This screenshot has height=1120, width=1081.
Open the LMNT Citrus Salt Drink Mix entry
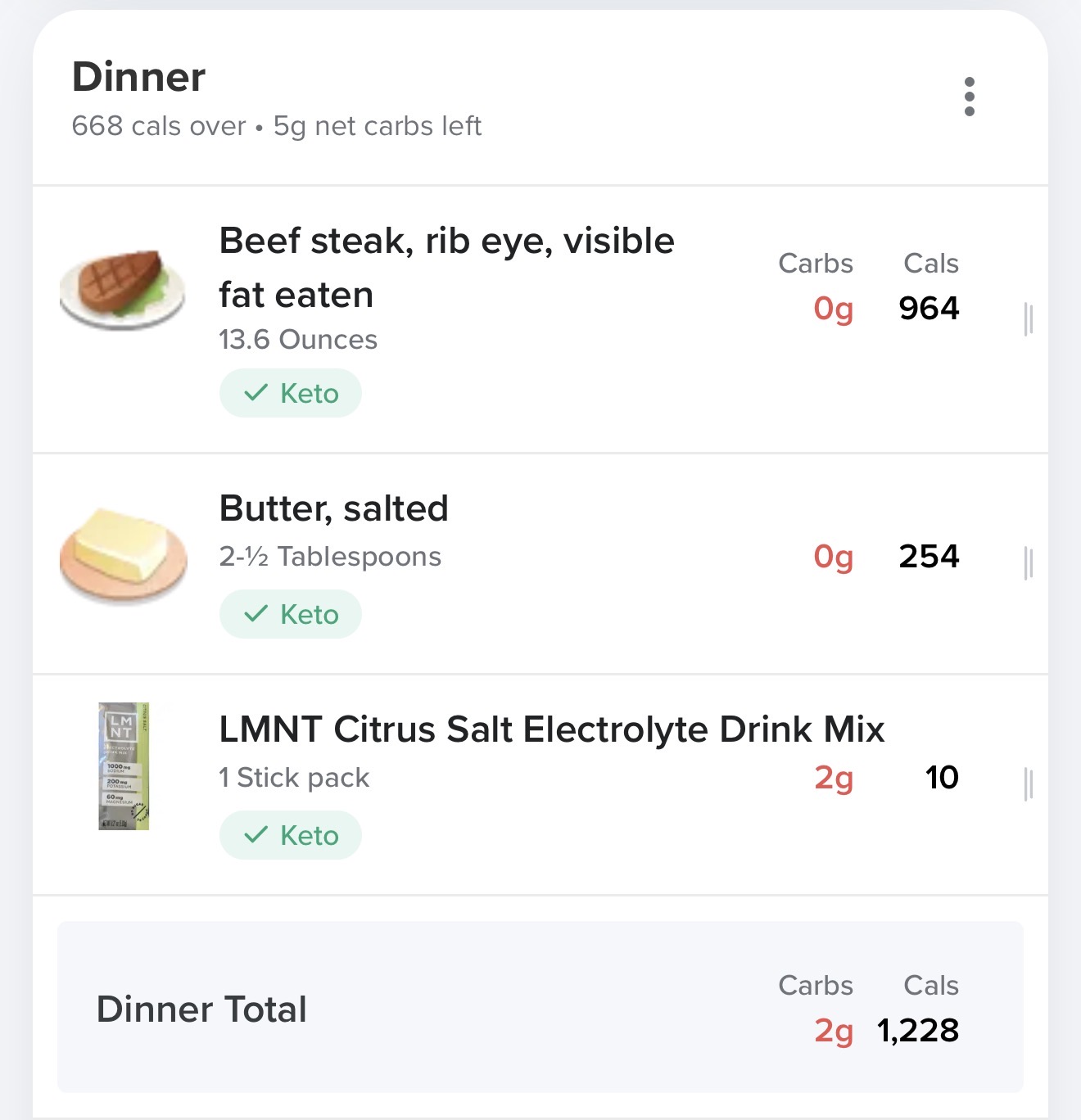(551, 729)
